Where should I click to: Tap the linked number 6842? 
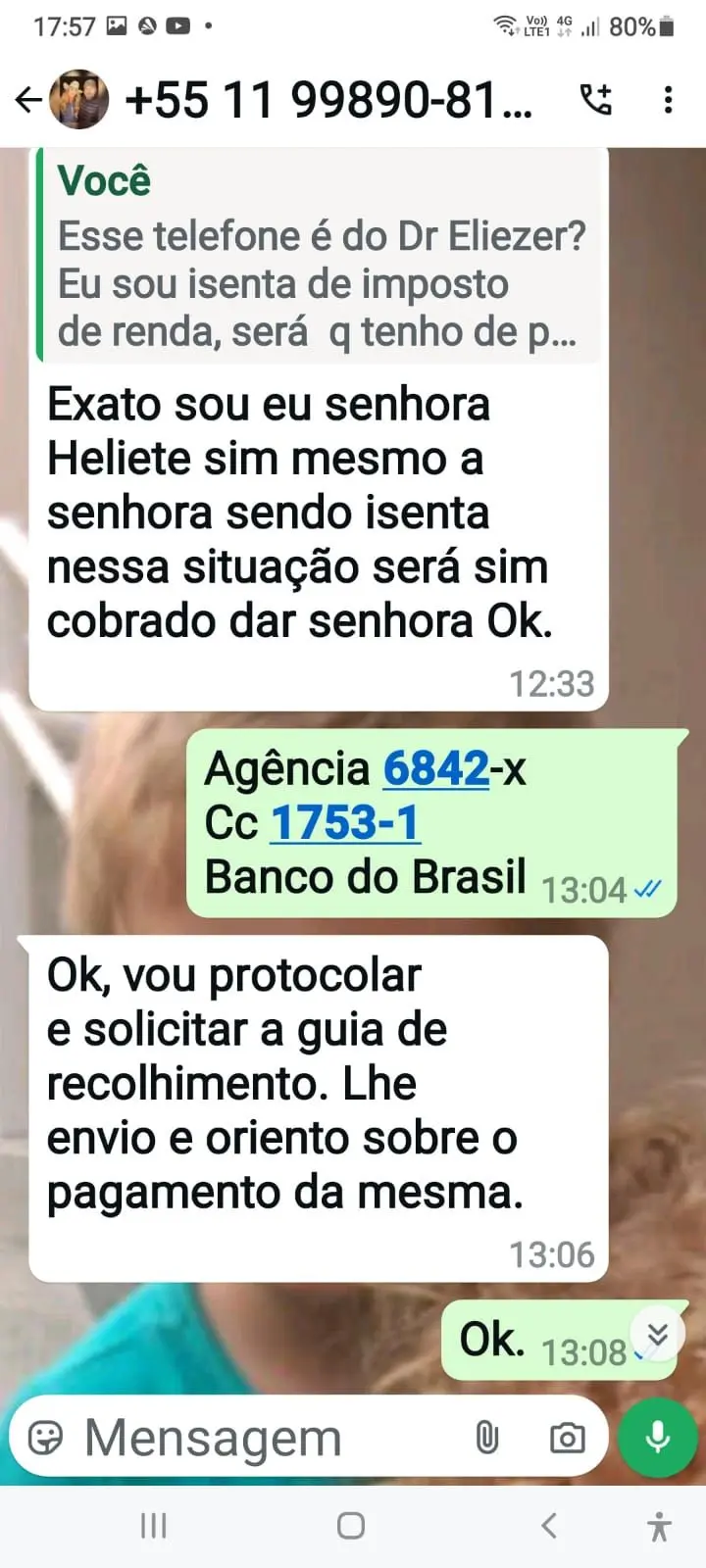[x=435, y=769]
